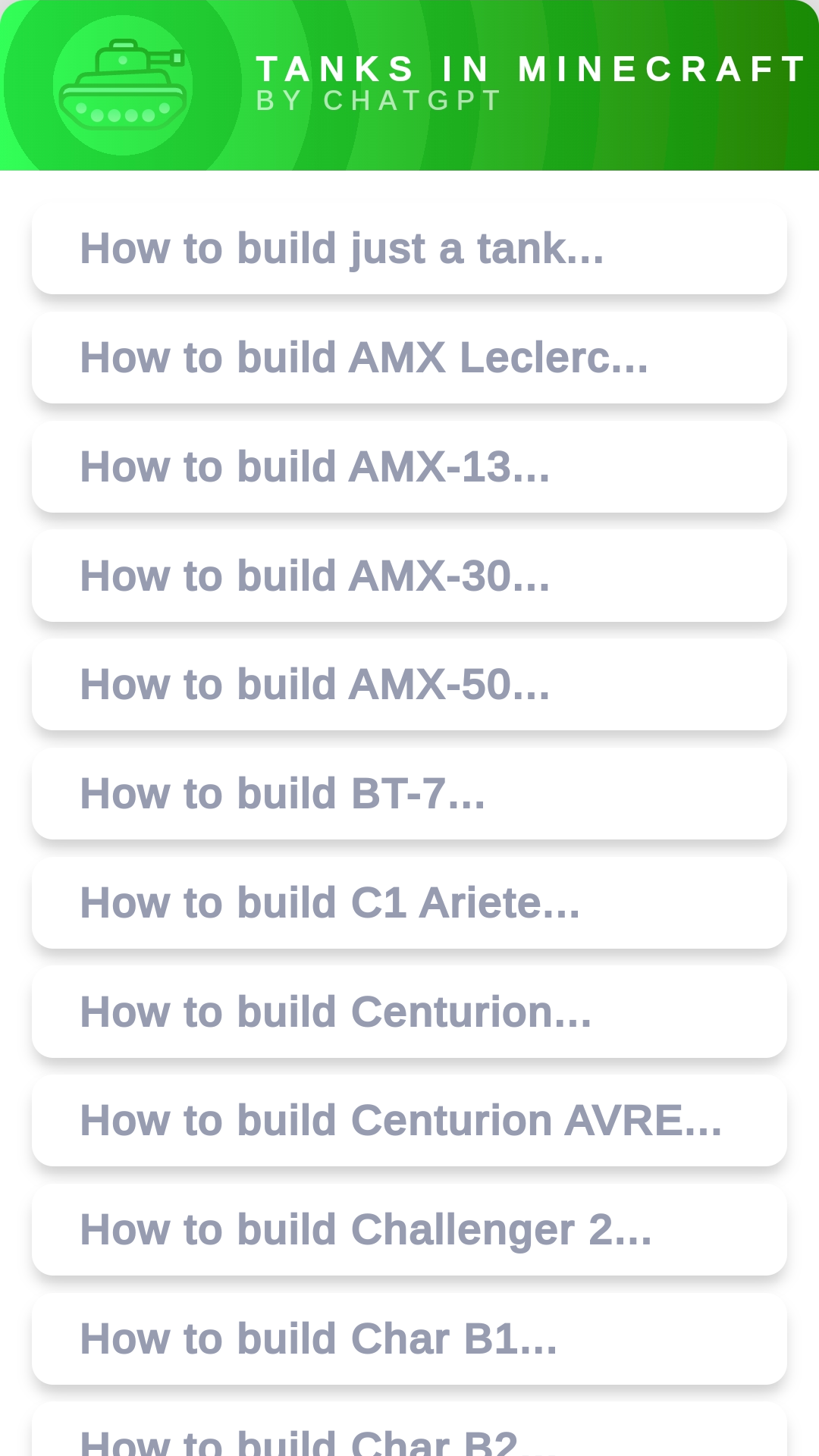819x1456 pixels.
Task: Open the BT-7 tank tutorial
Action: pos(409,795)
